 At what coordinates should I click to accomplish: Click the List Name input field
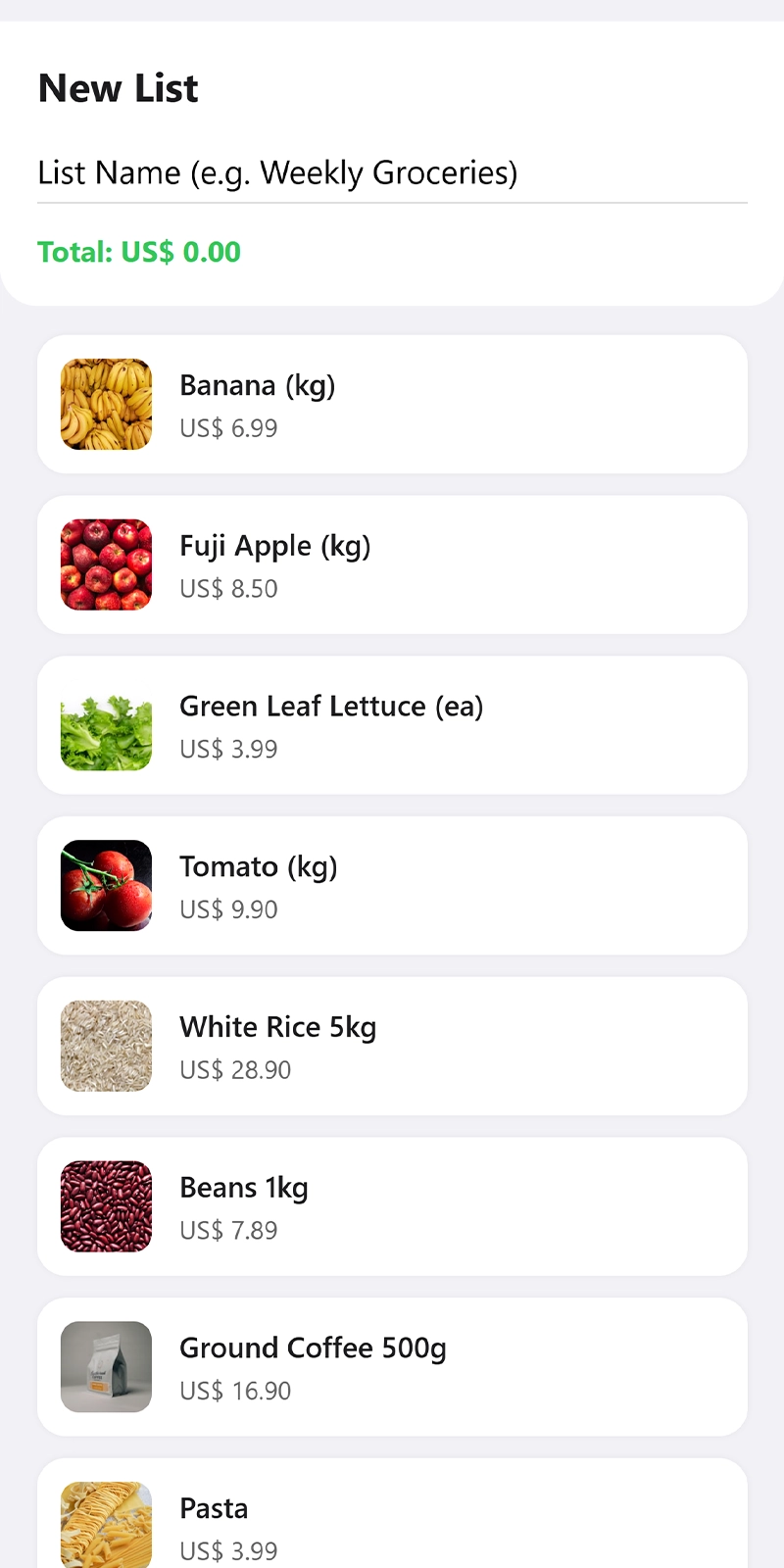[392, 173]
